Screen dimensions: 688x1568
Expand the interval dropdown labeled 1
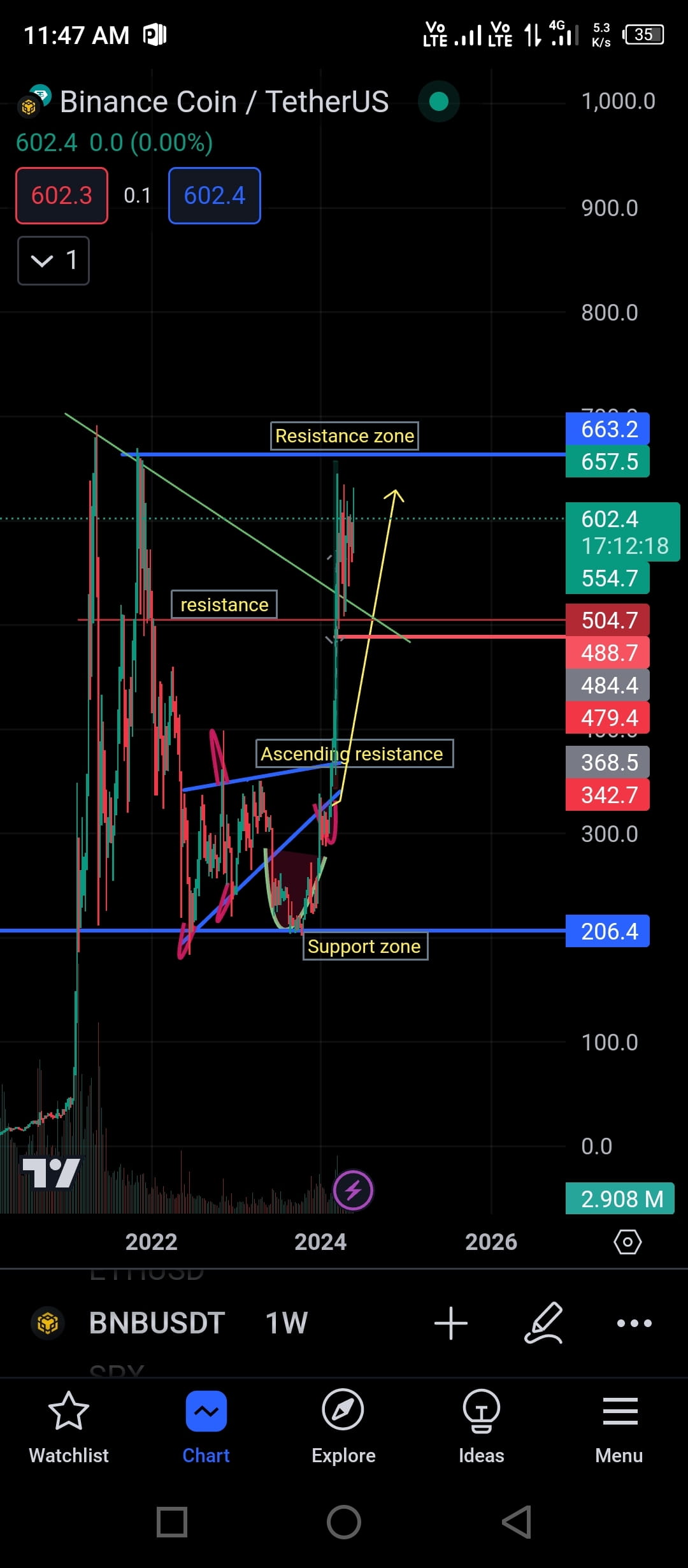[x=54, y=260]
